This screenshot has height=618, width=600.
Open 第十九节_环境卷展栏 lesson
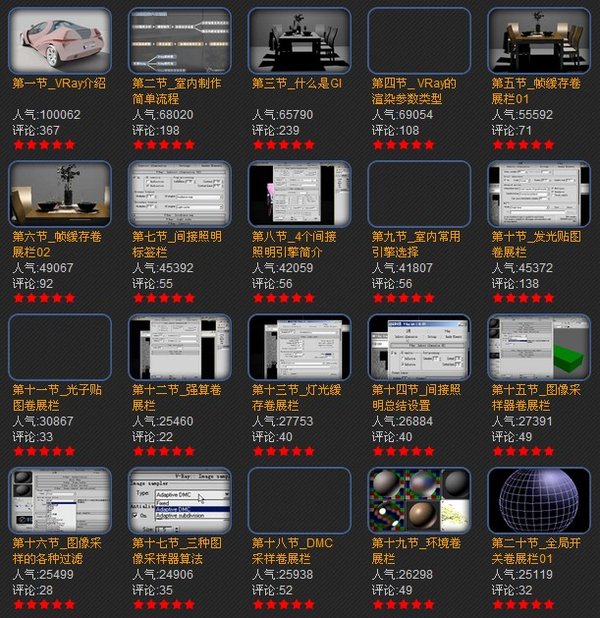419,500
